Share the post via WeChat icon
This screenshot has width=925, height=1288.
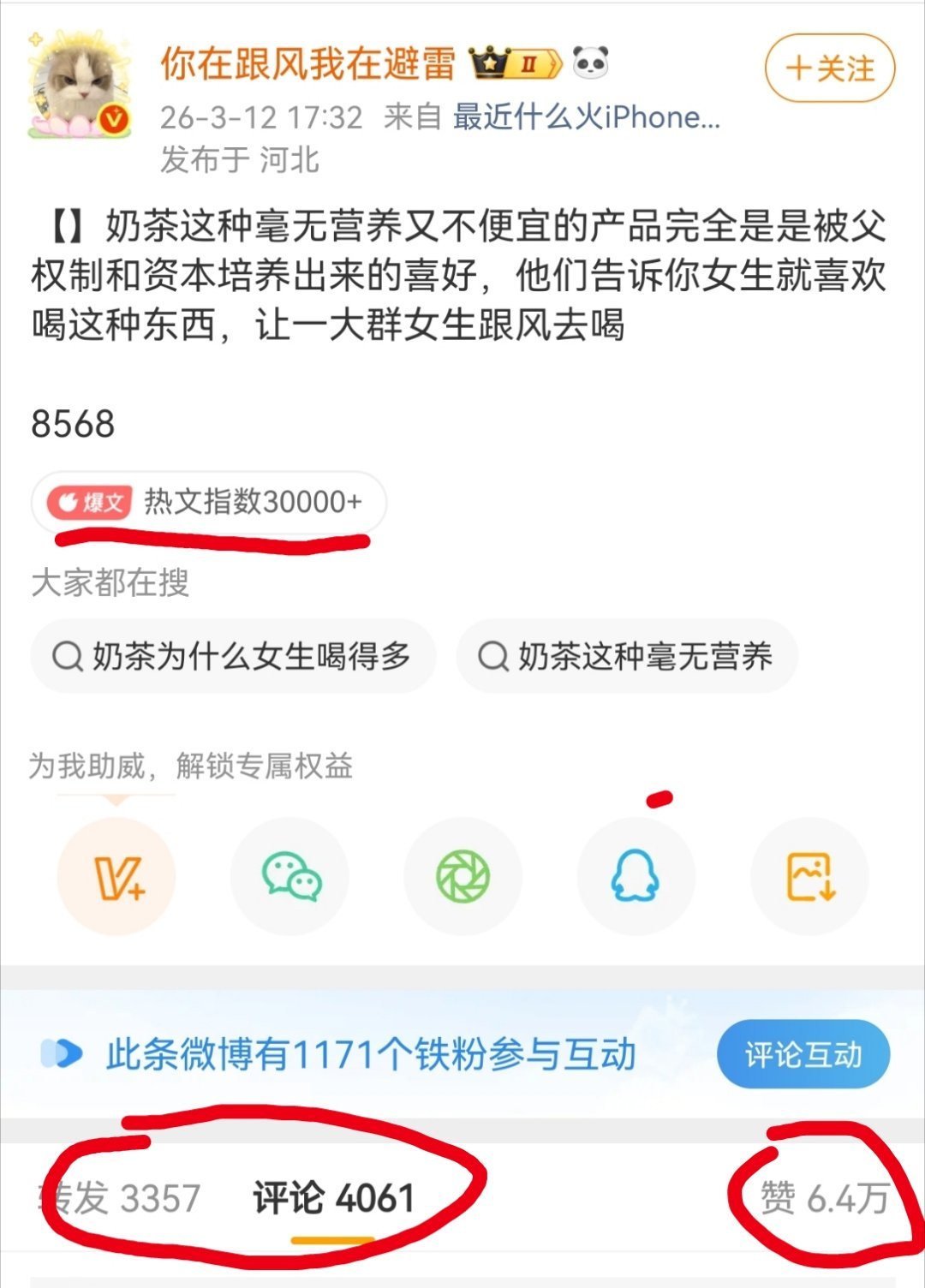290,875
